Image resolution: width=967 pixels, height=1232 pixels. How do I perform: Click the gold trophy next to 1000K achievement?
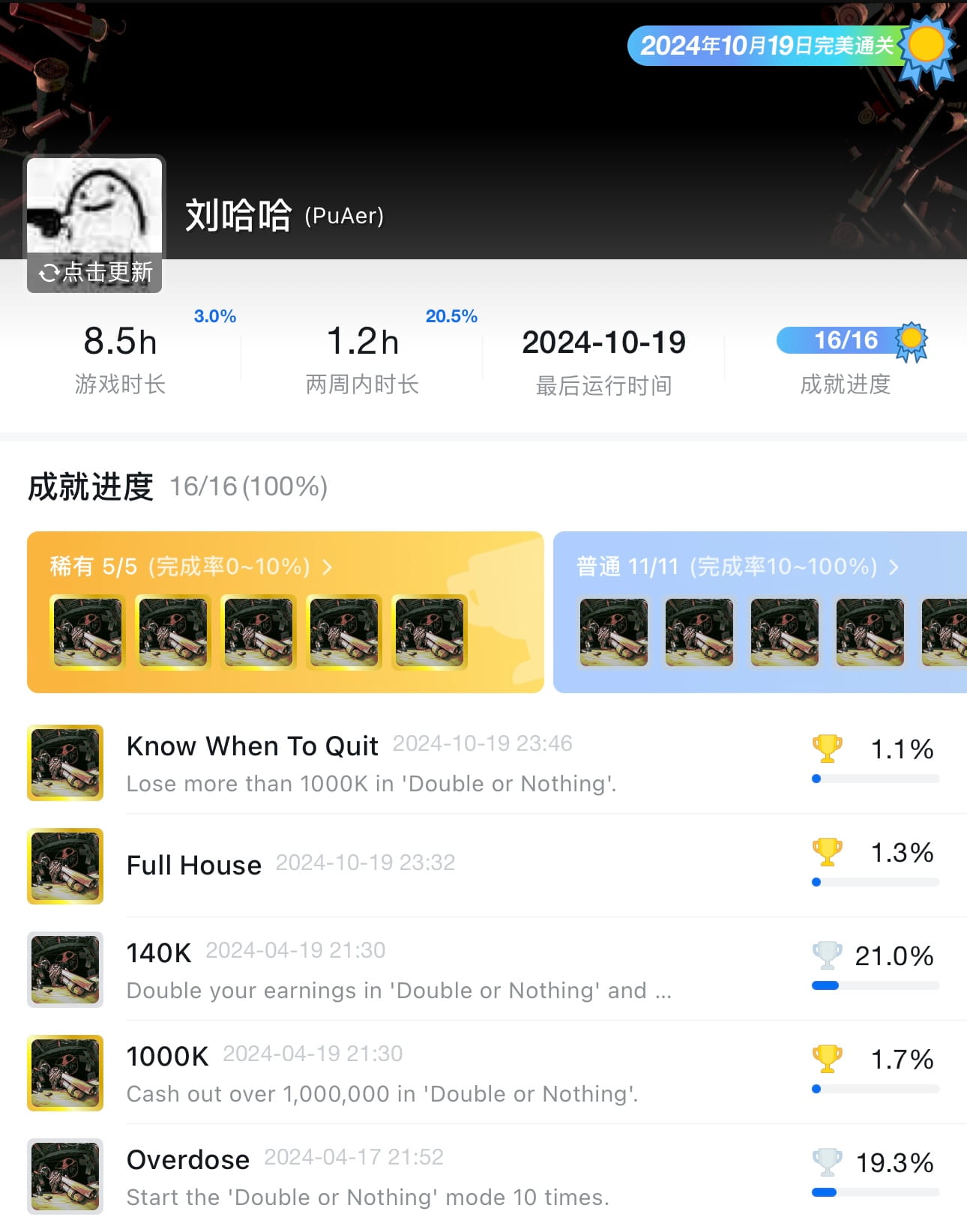coord(827,1058)
